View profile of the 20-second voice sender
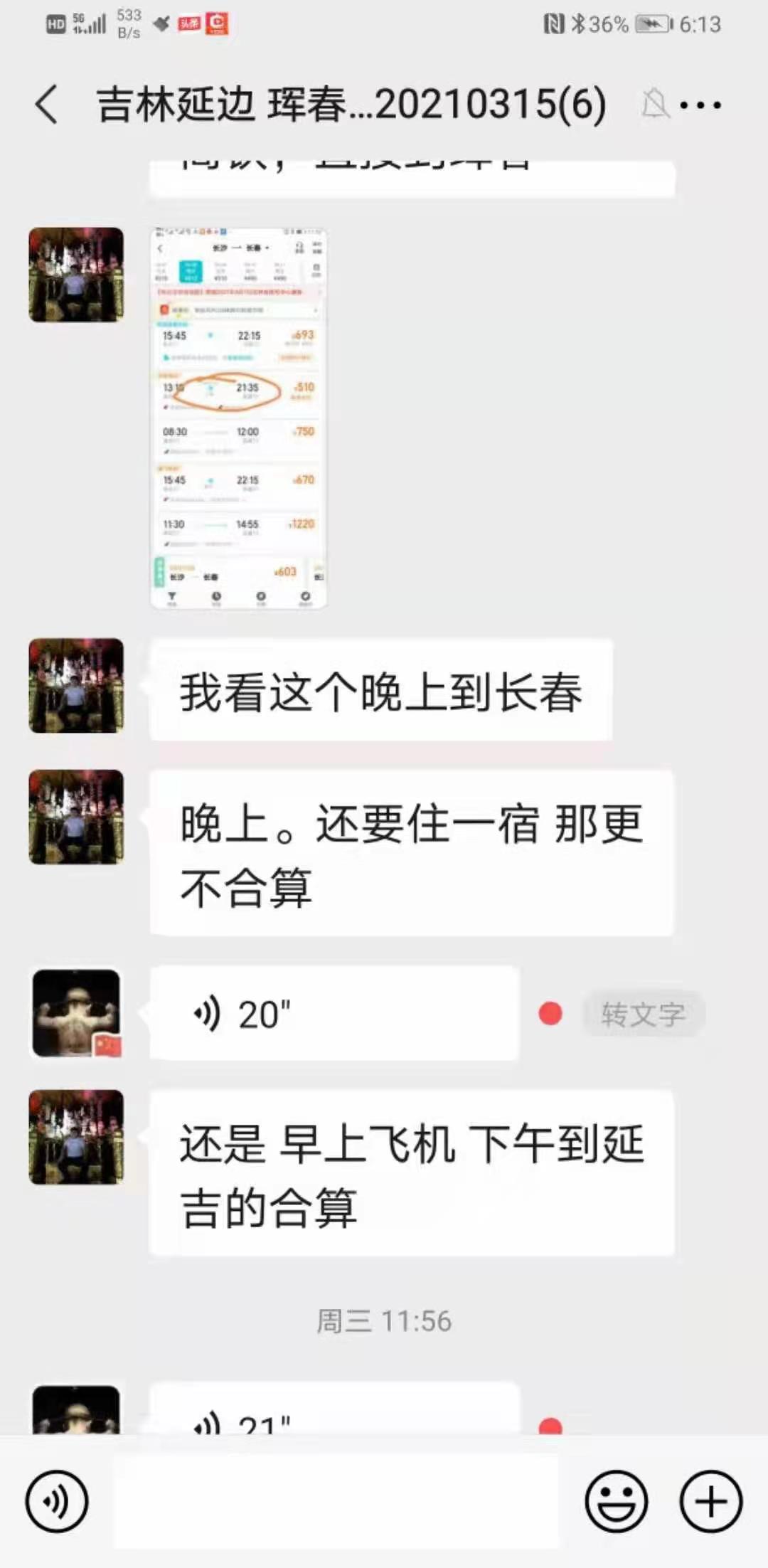The width and height of the screenshot is (768, 1568). (x=76, y=1013)
